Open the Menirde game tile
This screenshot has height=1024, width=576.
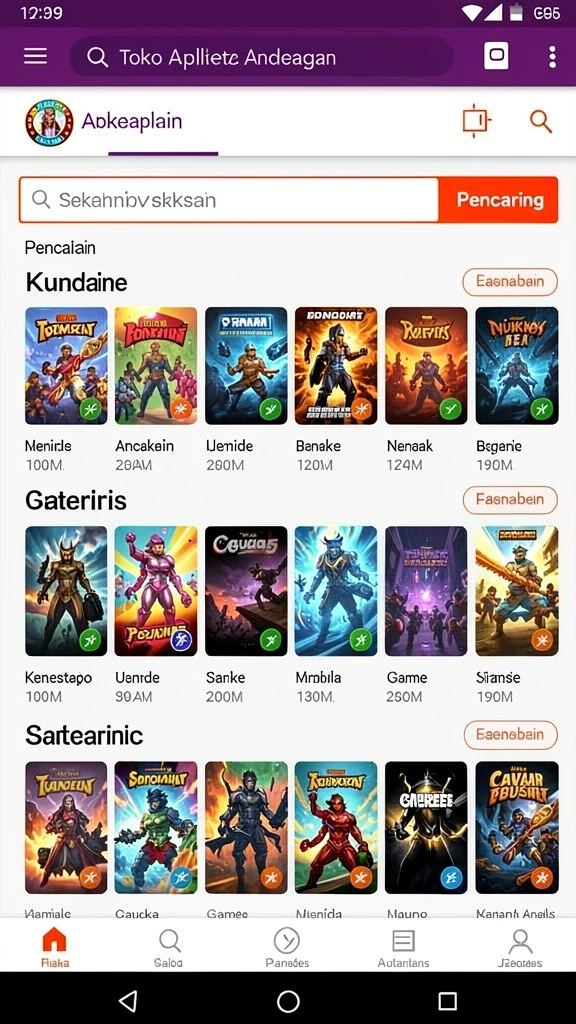[x=66, y=390]
